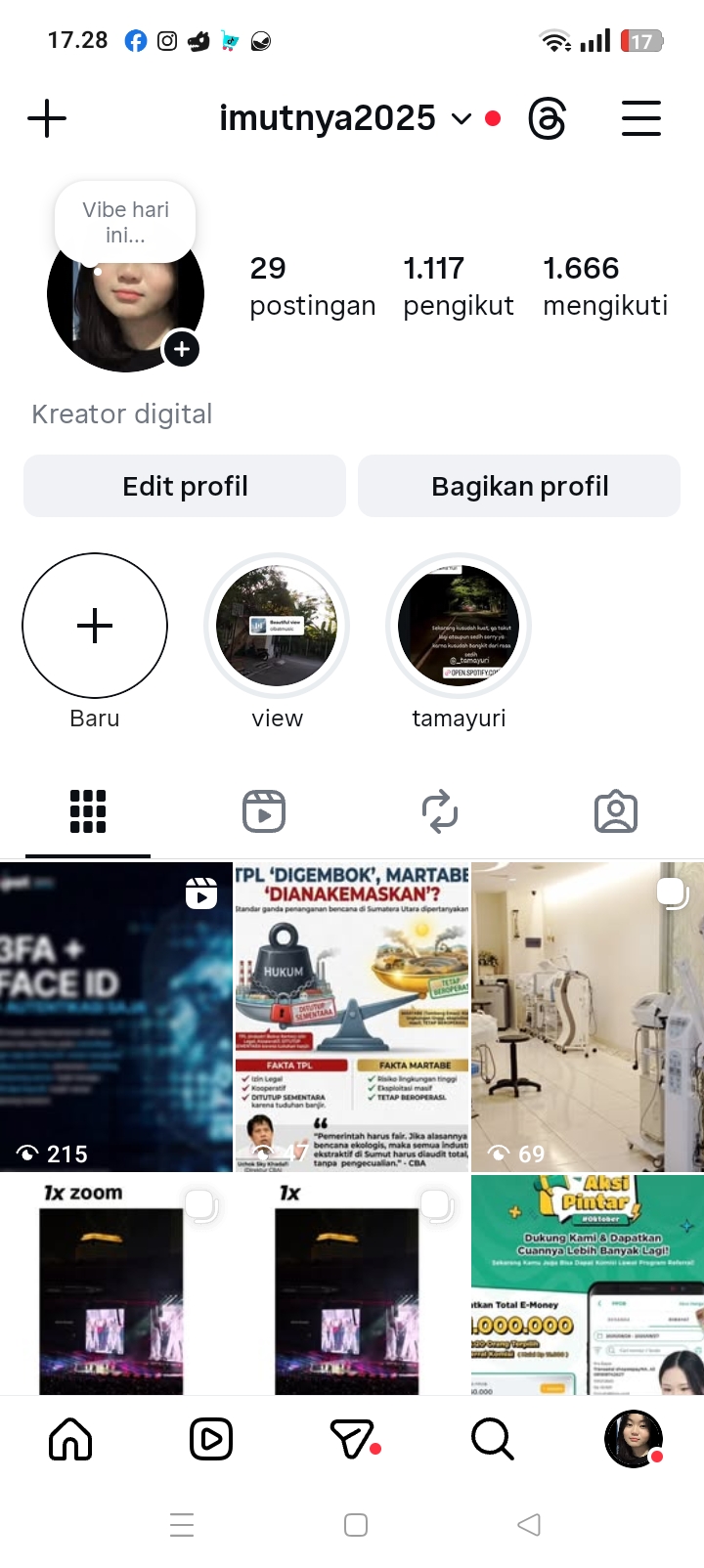Image resolution: width=704 pixels, height=1568 pixels.
Task: View the 1.666 mengikuti list
Action: point(605,285)
